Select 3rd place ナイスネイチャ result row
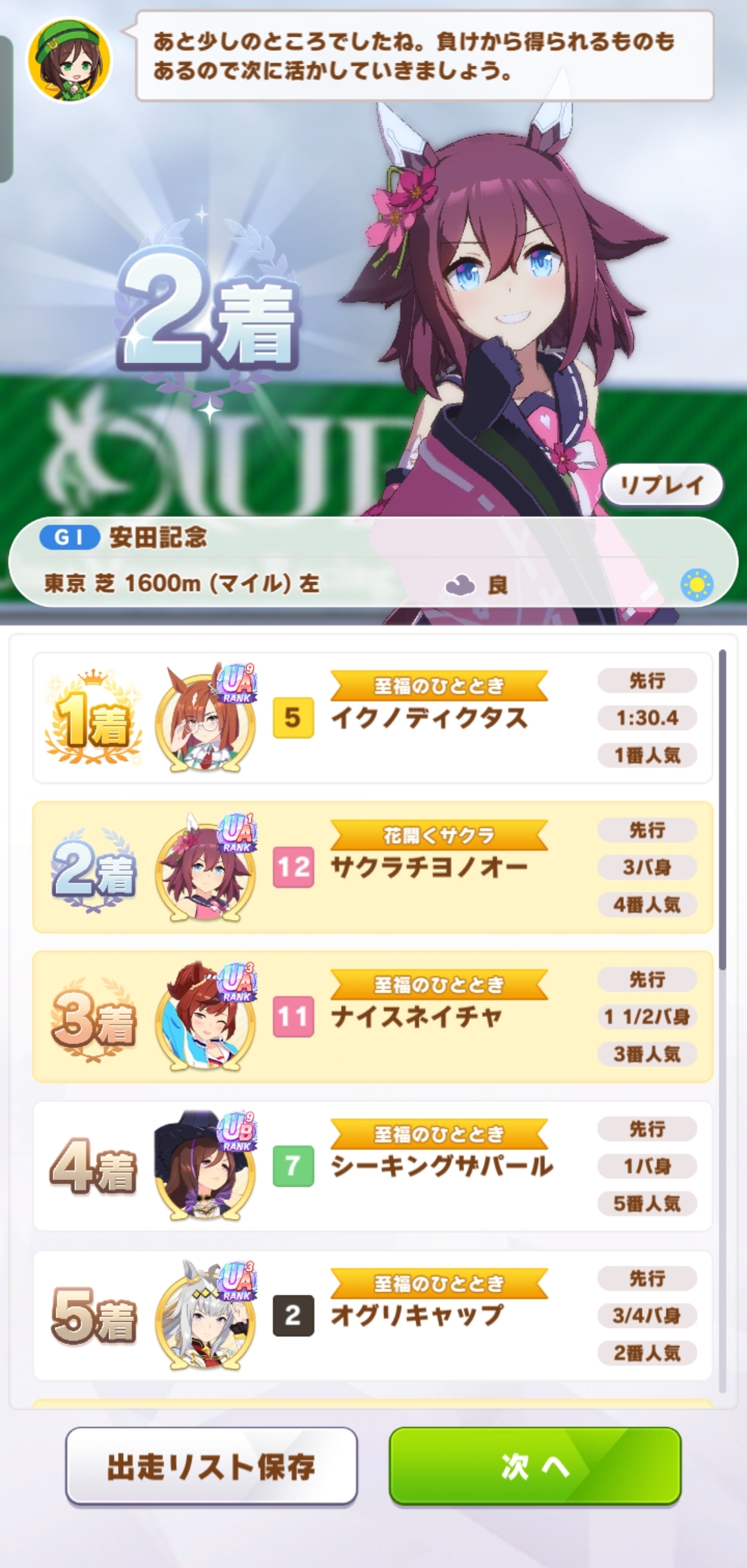 click(372, 1016)
